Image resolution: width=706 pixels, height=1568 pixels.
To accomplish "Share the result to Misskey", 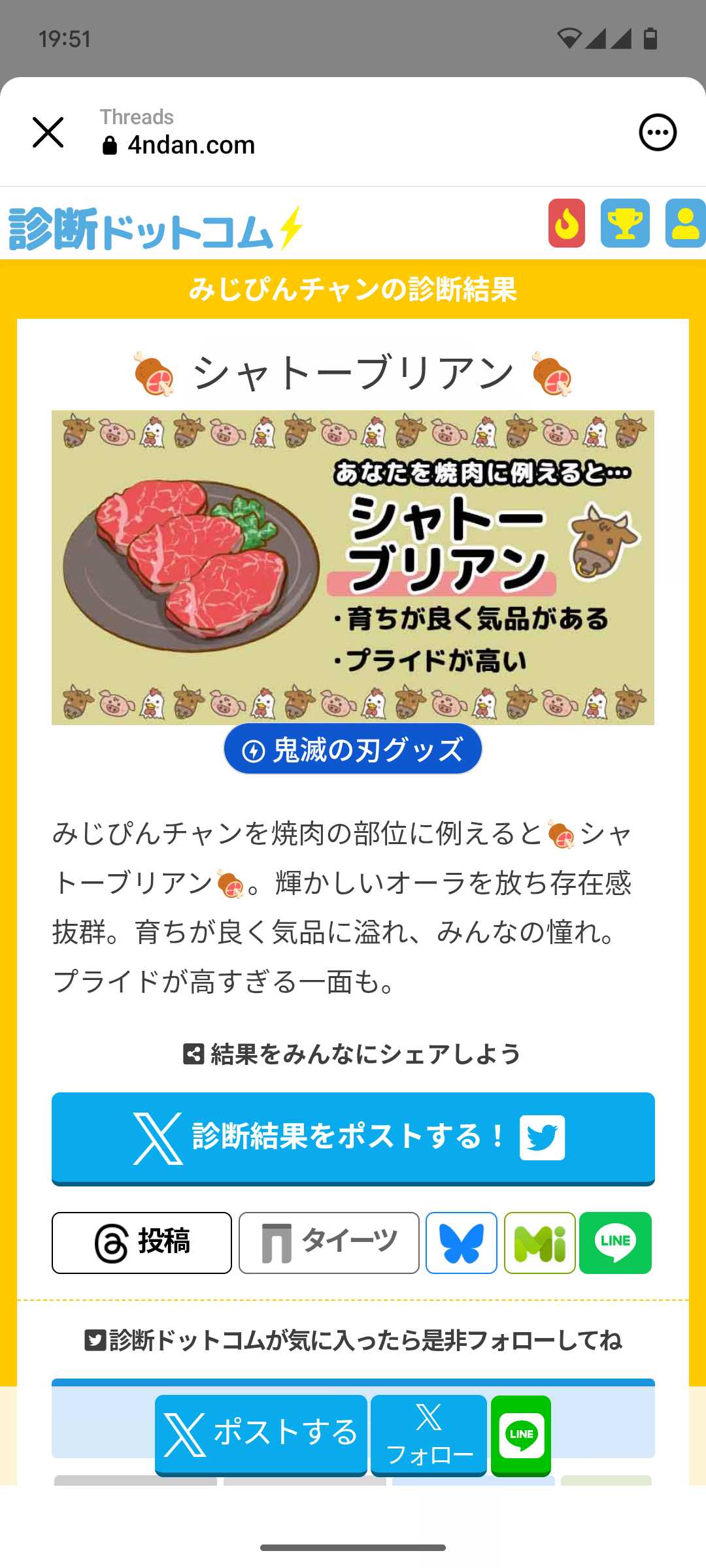I will click(x=539, y=1243).
